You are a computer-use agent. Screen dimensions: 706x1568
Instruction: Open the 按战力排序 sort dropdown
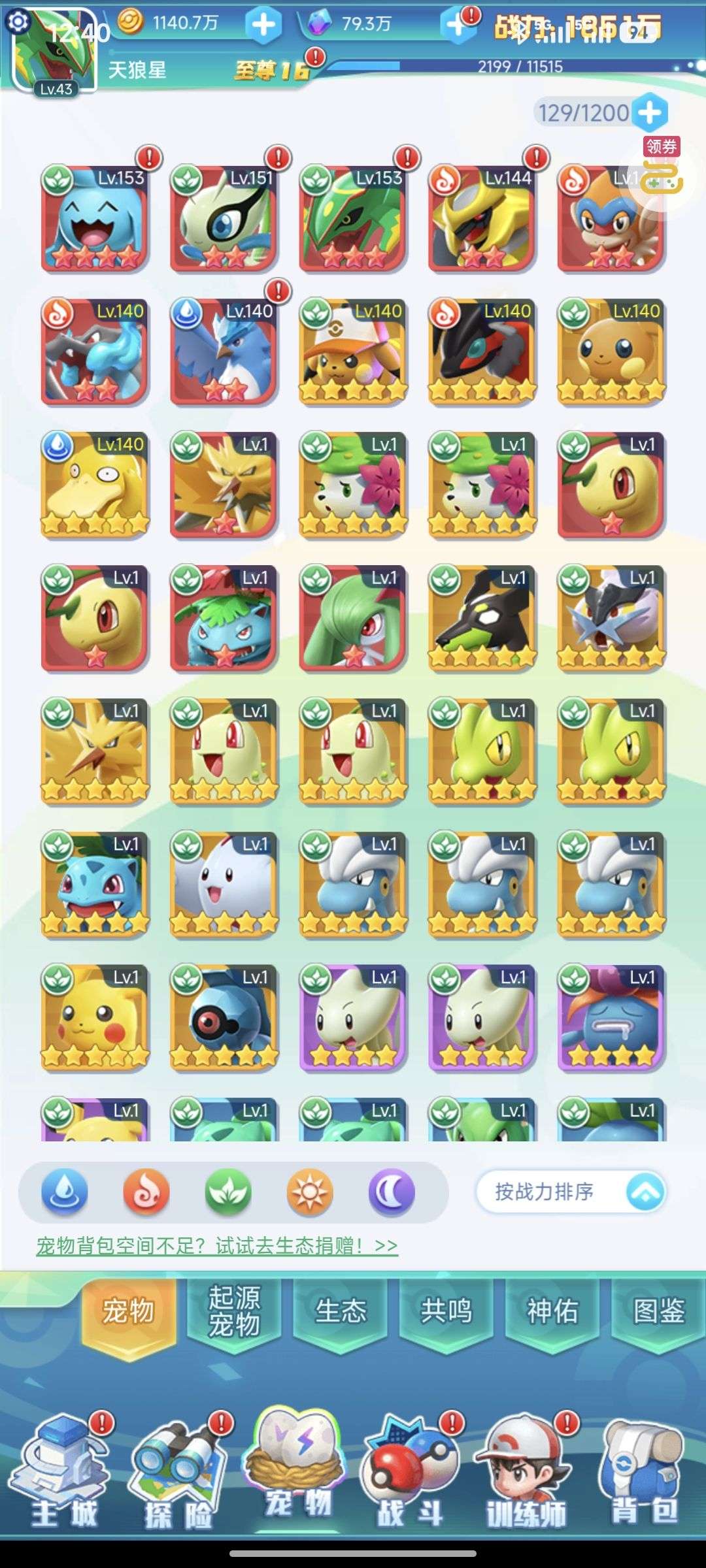click(x=570, y=1192)
